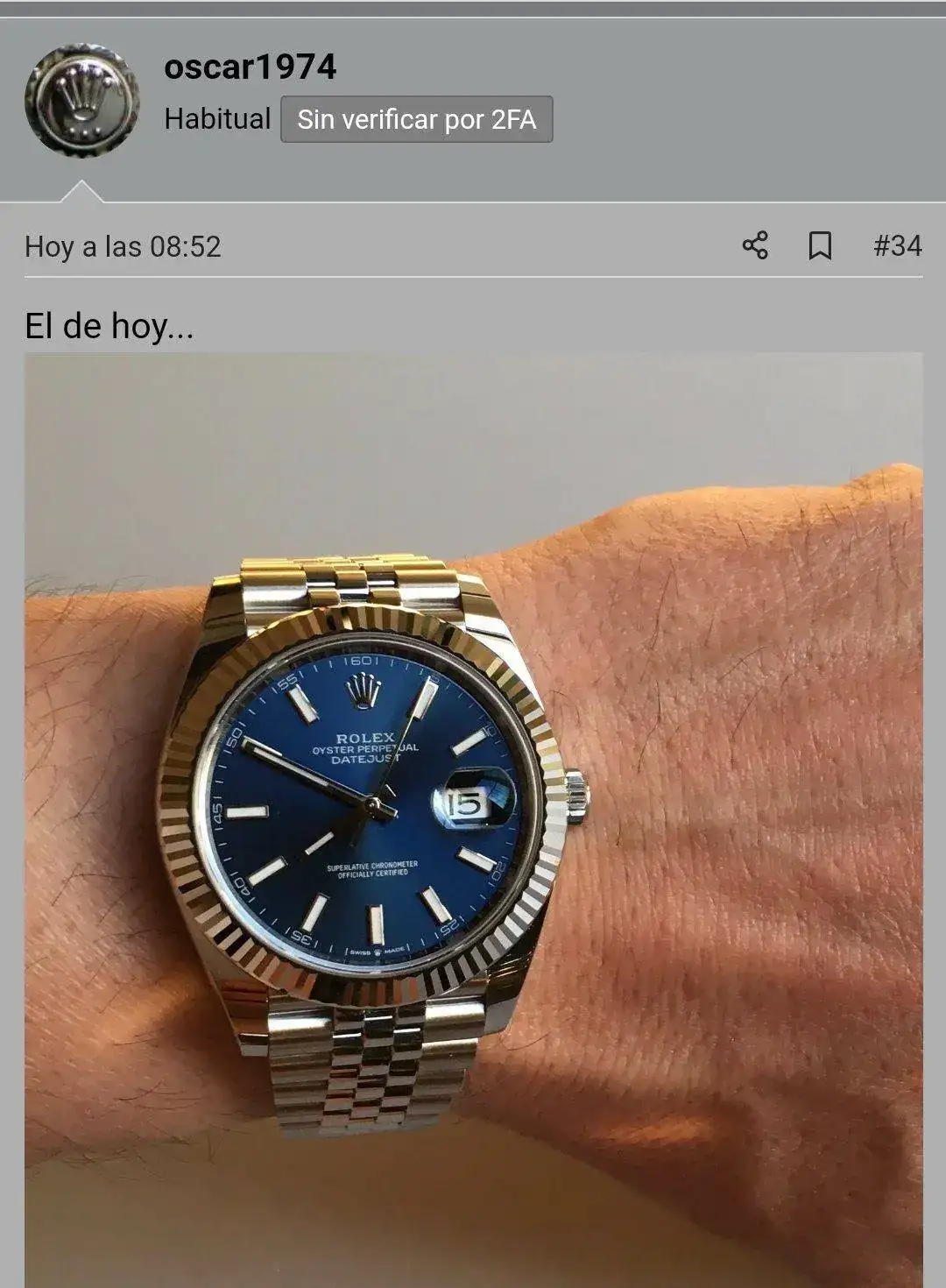
Task: Open the #34 post permalink
Action: (897, 246)
